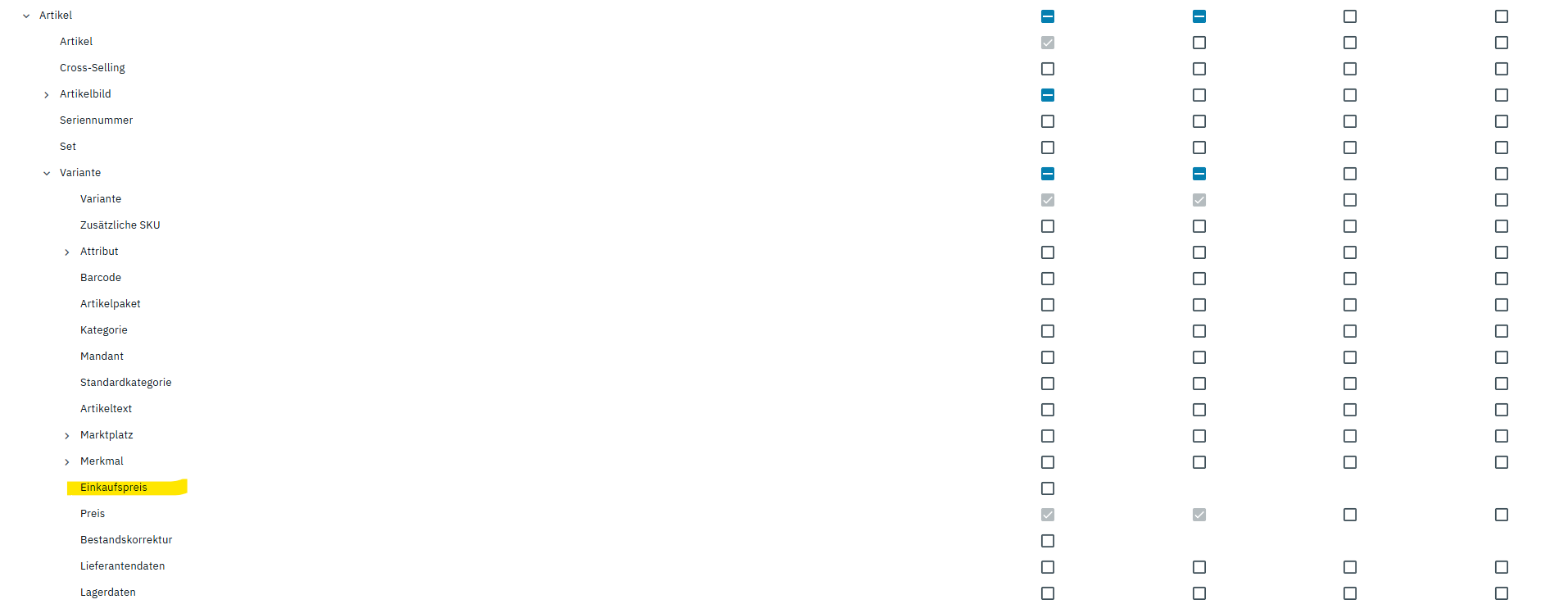Expand the Artikelbild node
The height and width of the screenshot is (604, 1568).
point(47,95)
